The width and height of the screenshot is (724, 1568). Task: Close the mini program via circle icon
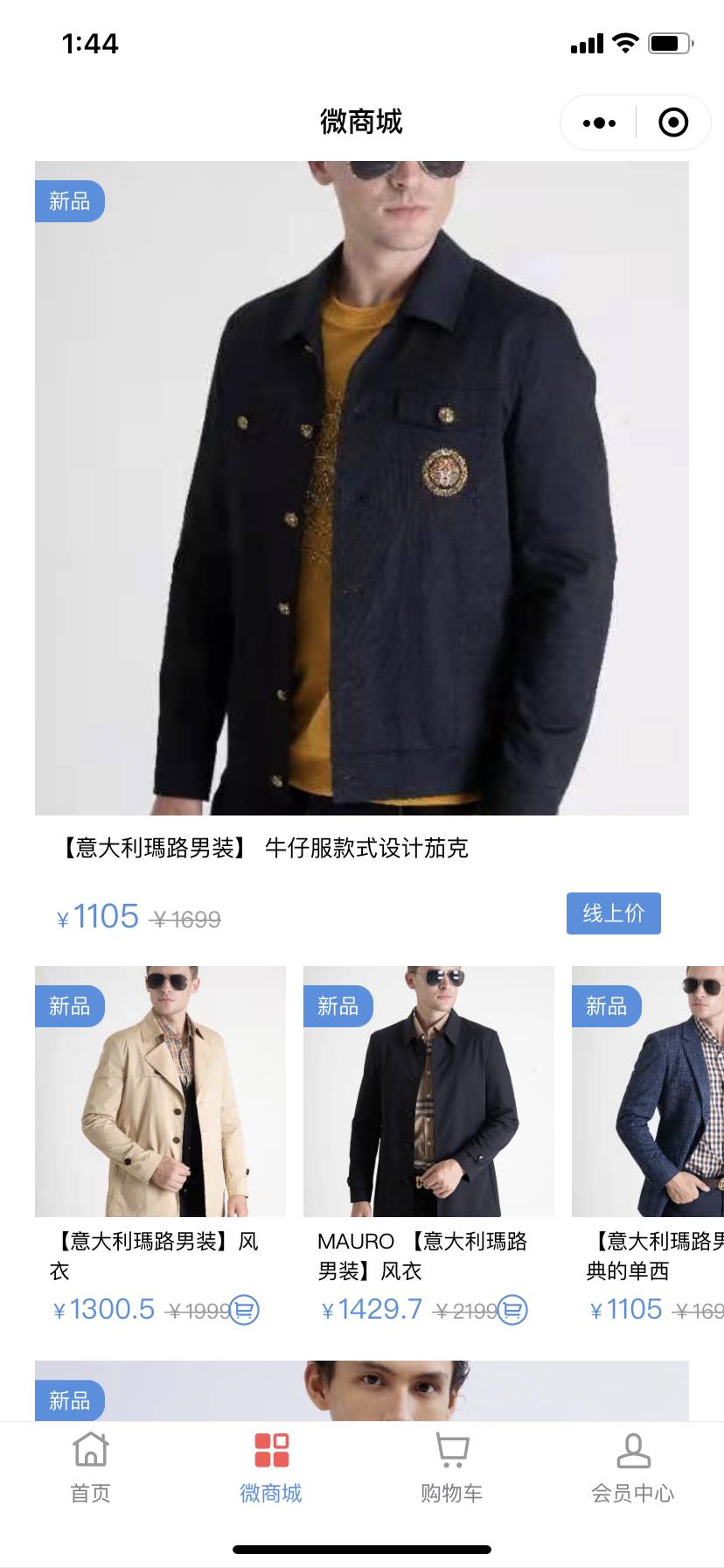[x=672, y=122]
